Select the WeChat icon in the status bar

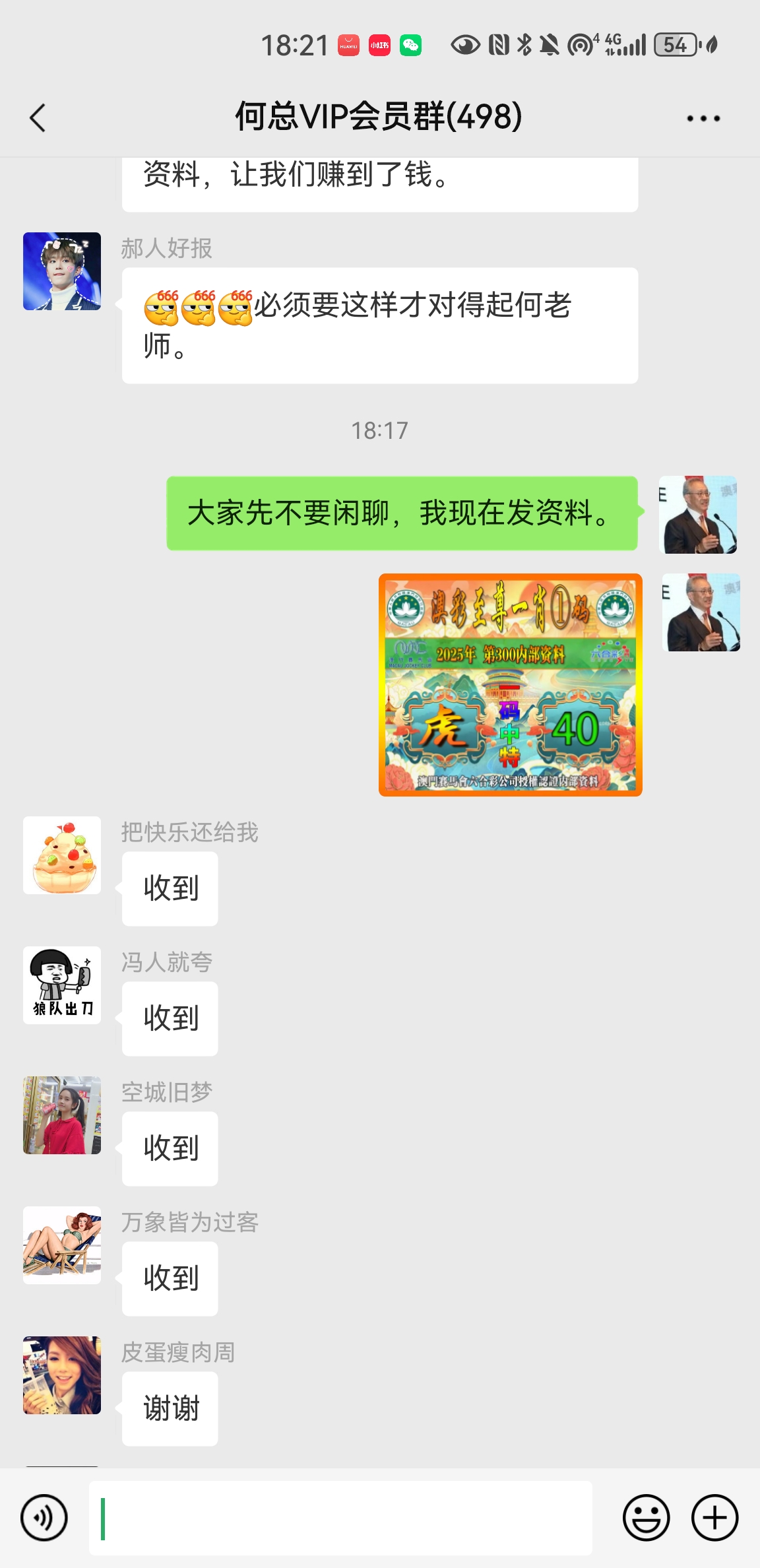(x=412, y=46)
